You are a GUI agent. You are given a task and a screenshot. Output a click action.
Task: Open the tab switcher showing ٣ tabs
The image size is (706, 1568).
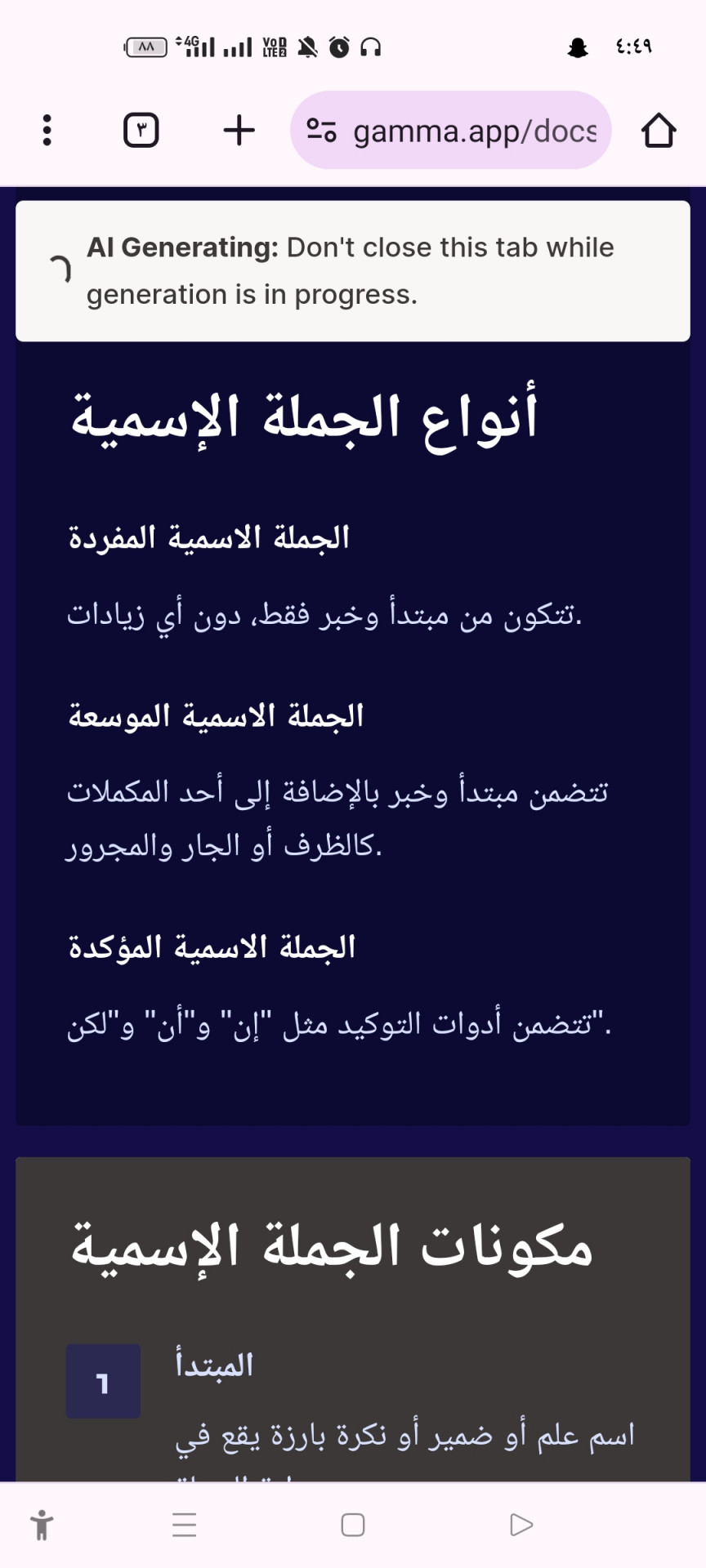click(x=141, y=130)
